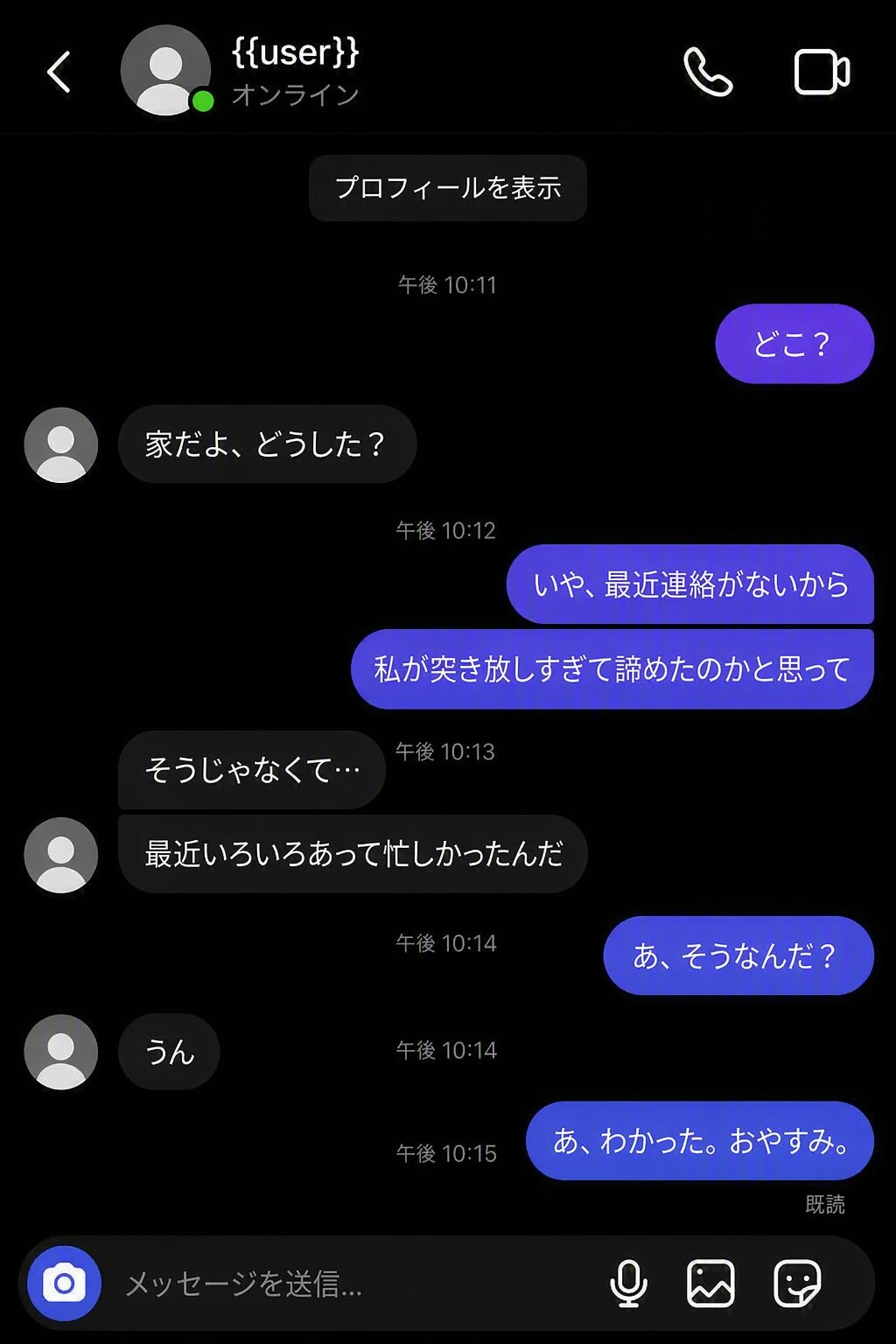Open the sticker picker
This screenshot has height=1344, width=896.
point(797,1284)
